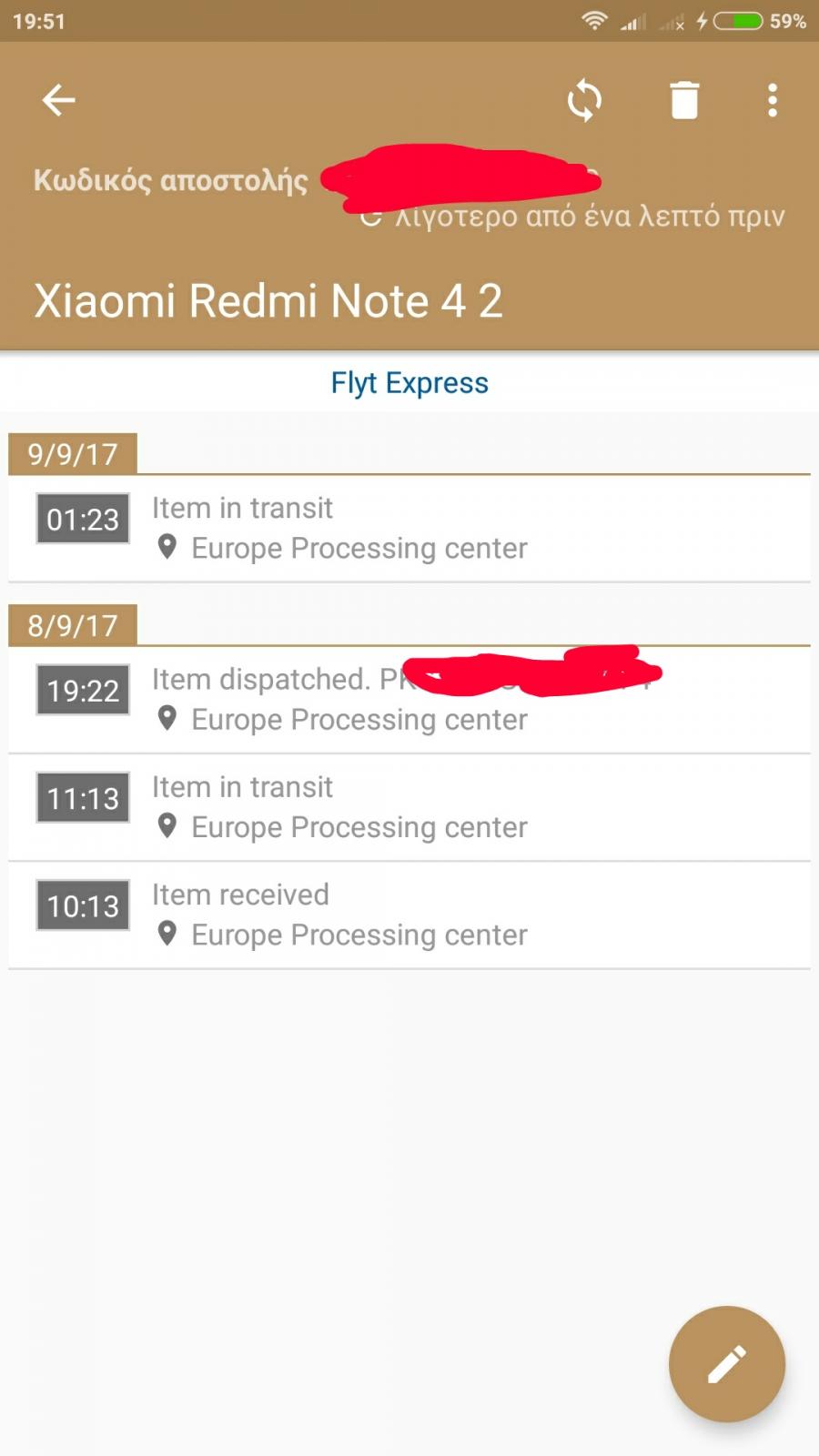Open the three-dot overflow menu
The height and width of the screenshot is (1456, 819).
pyautogui.click(x=773, y=100)
